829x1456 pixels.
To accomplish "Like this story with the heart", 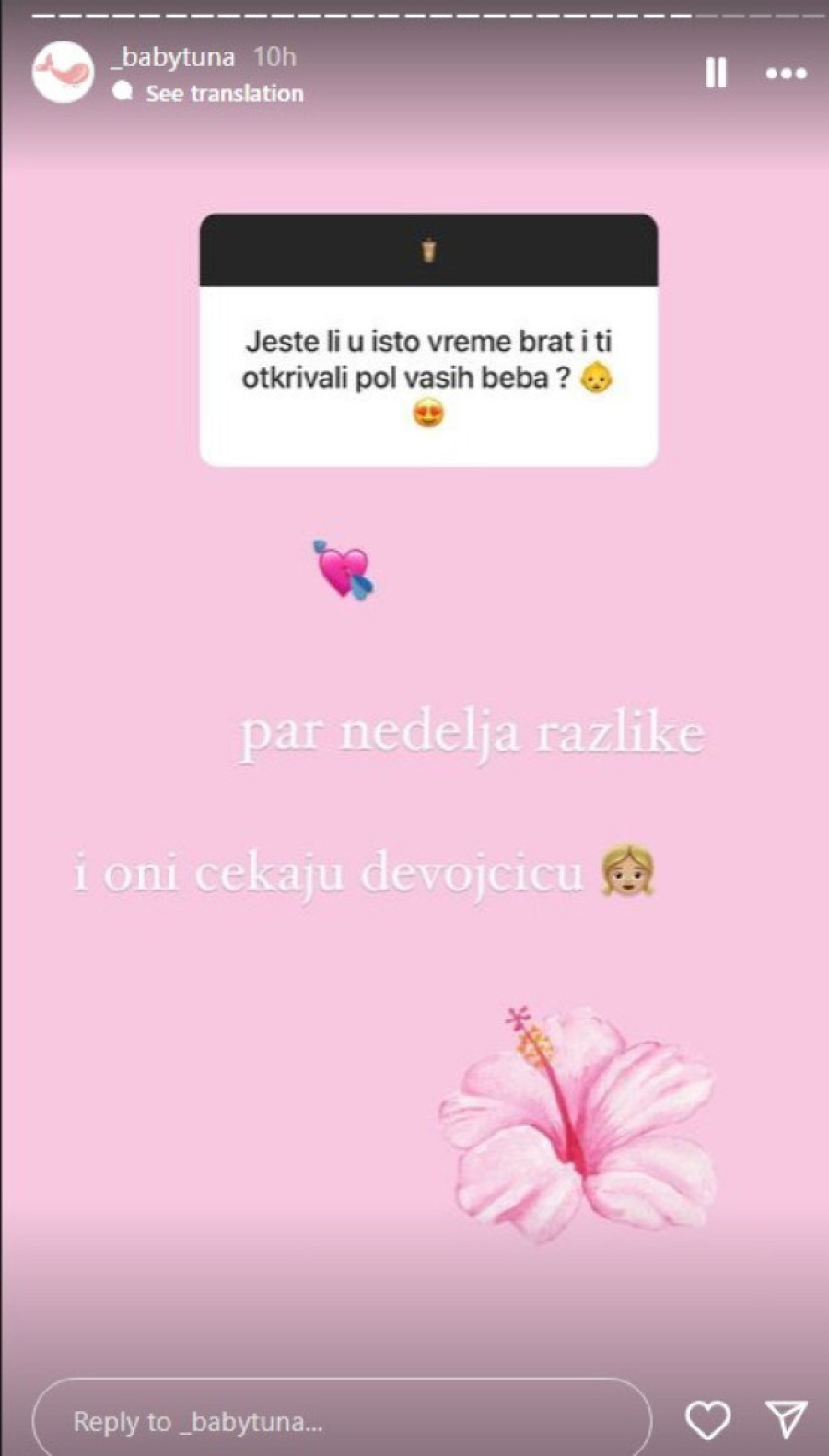I will tap(707, 1419).
